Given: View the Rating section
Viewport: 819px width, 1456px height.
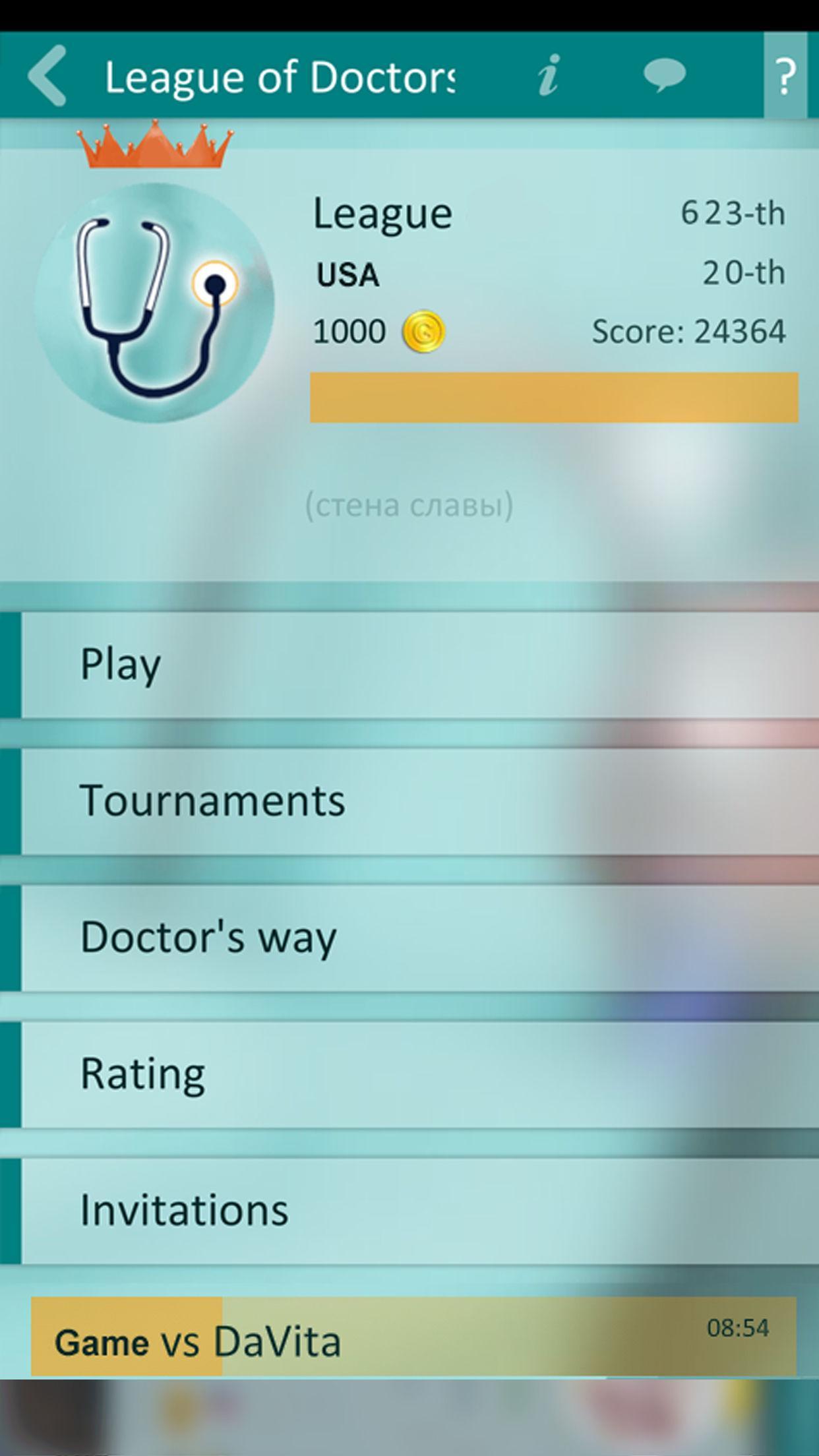Looking at the screenshot, I should (x=409, y=1074).
